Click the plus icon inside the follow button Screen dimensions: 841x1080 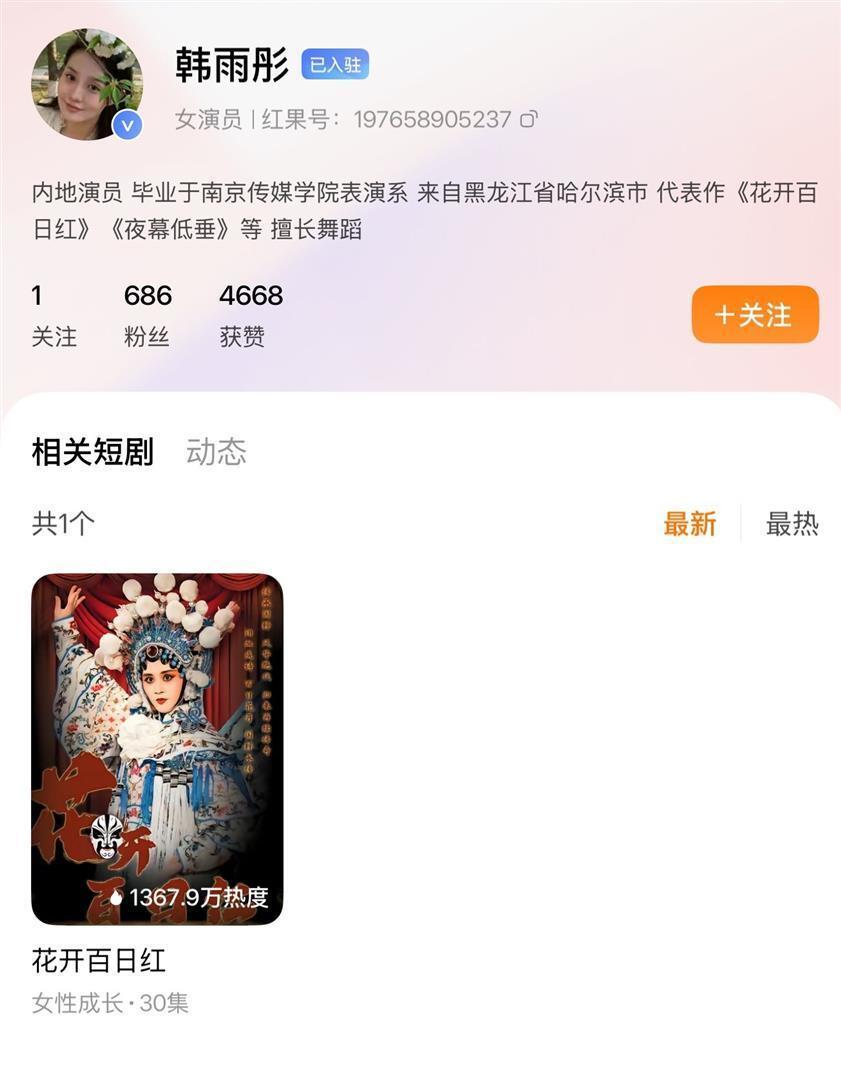pyautogui.click(x=726, y=314)
